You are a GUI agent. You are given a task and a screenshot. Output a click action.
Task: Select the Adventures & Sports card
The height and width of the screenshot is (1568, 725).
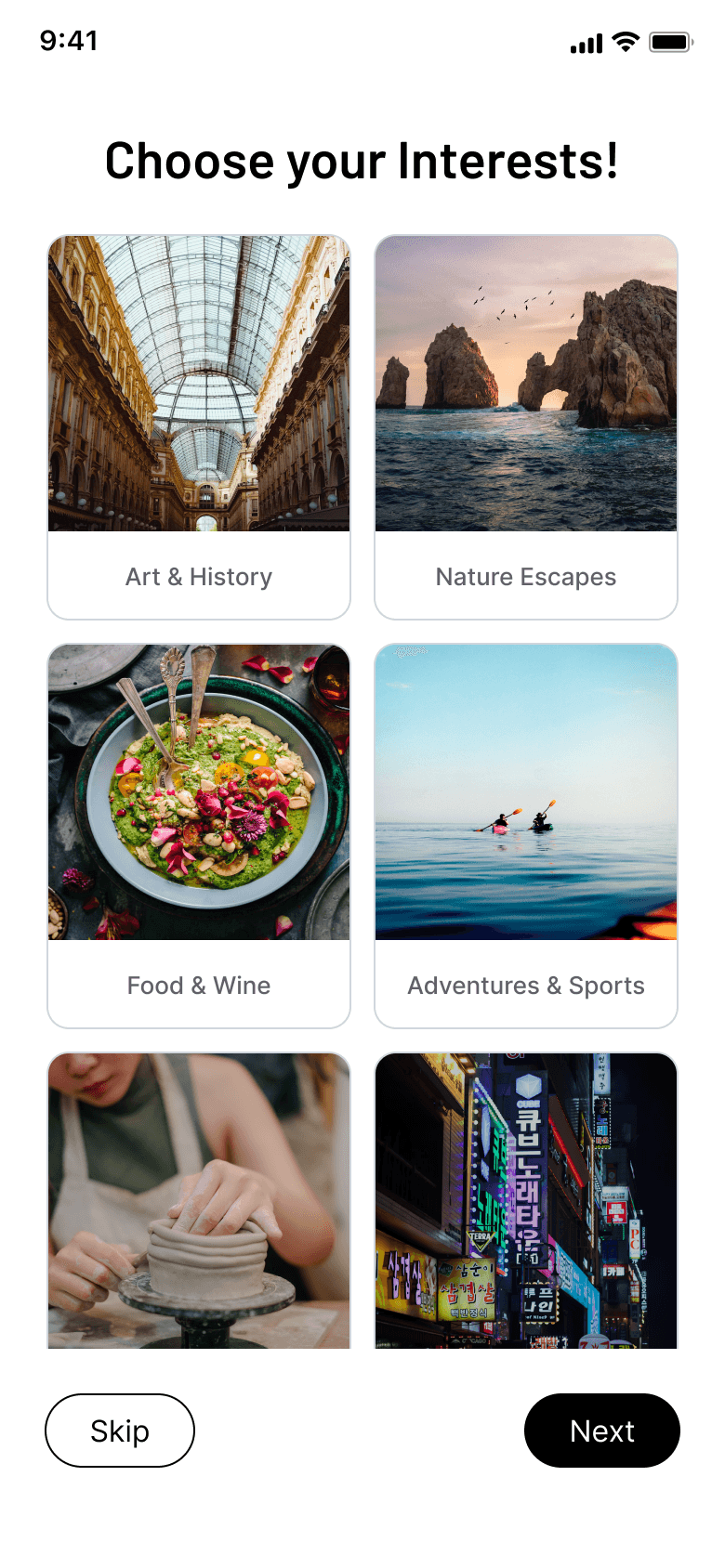(526, 835)
